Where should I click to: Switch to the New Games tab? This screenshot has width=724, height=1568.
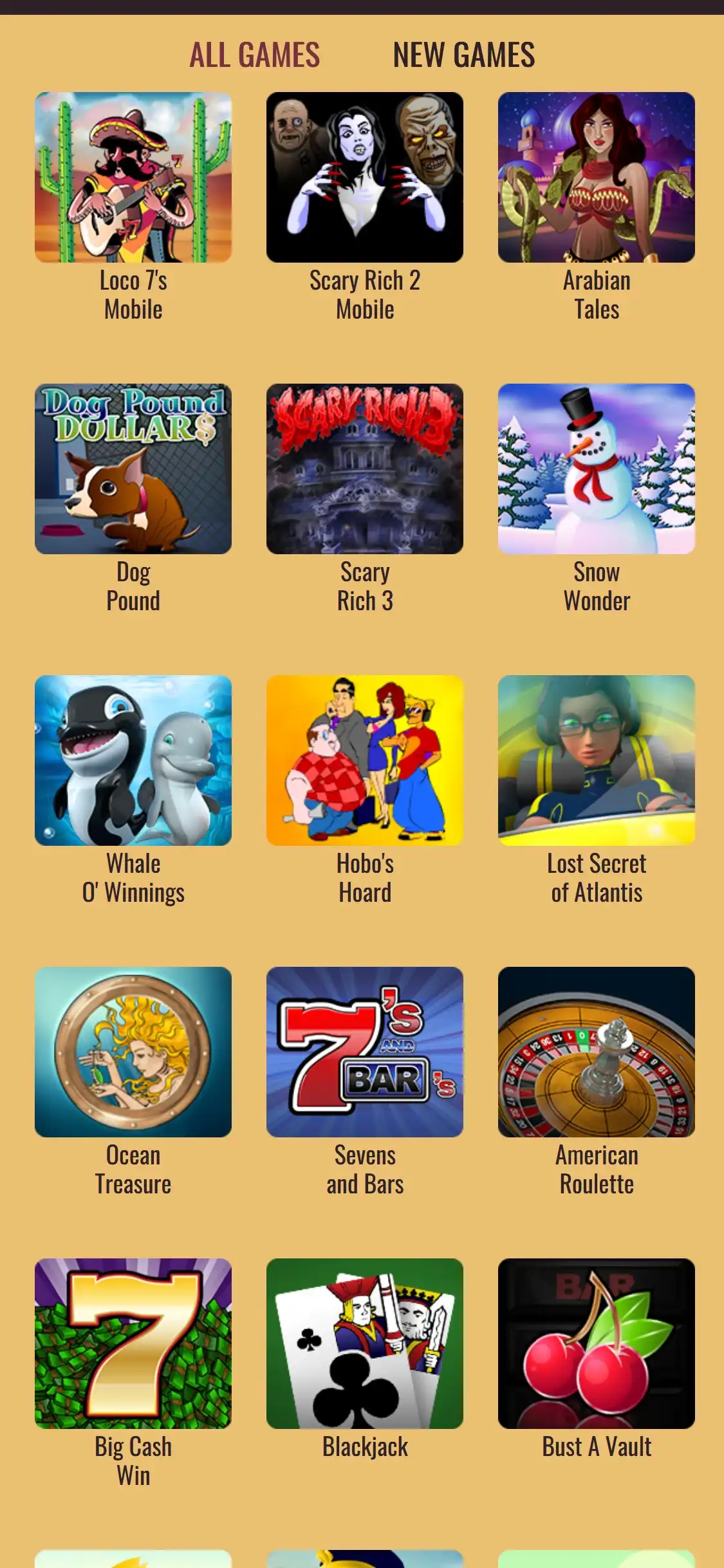(x=463, y=55)
